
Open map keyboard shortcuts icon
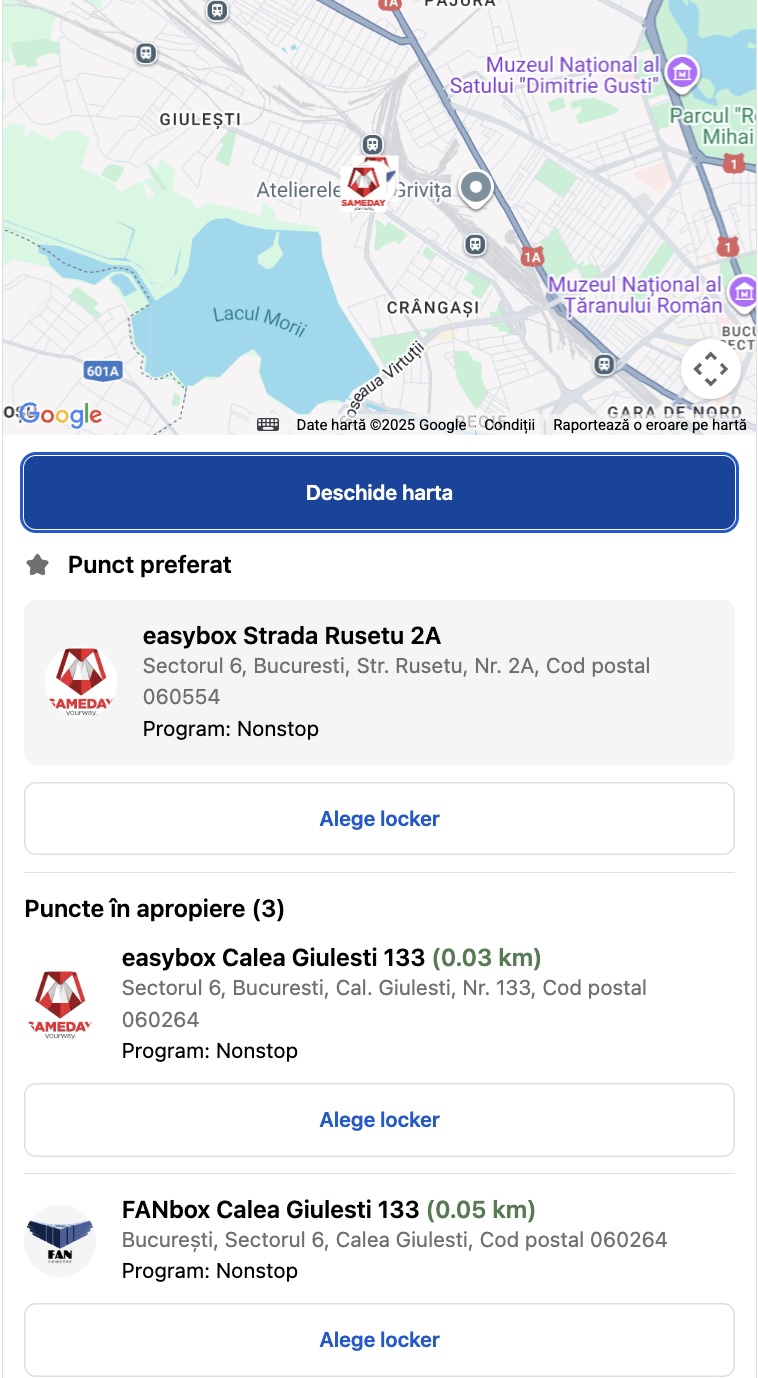(x=268, y=425)
